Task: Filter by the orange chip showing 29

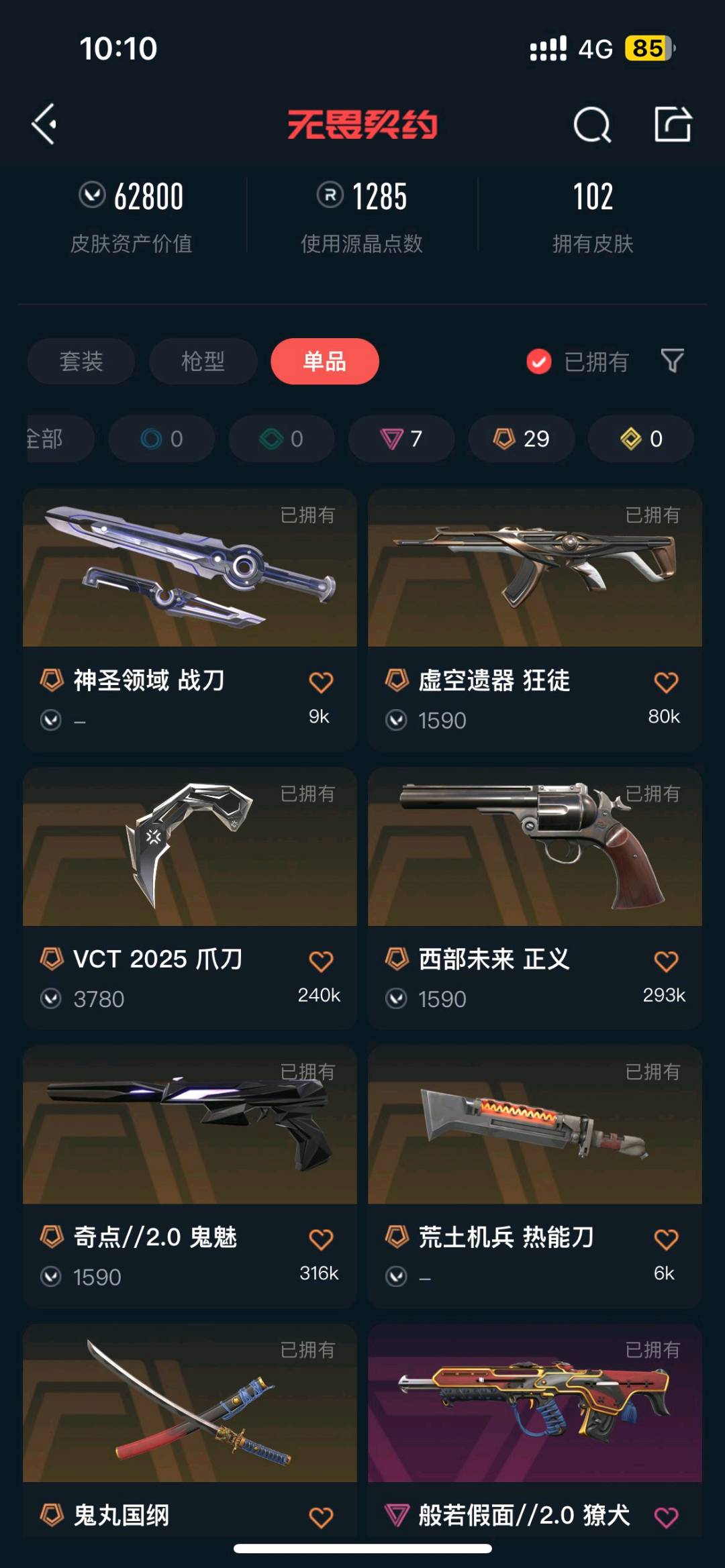Action: click(522, 439)
